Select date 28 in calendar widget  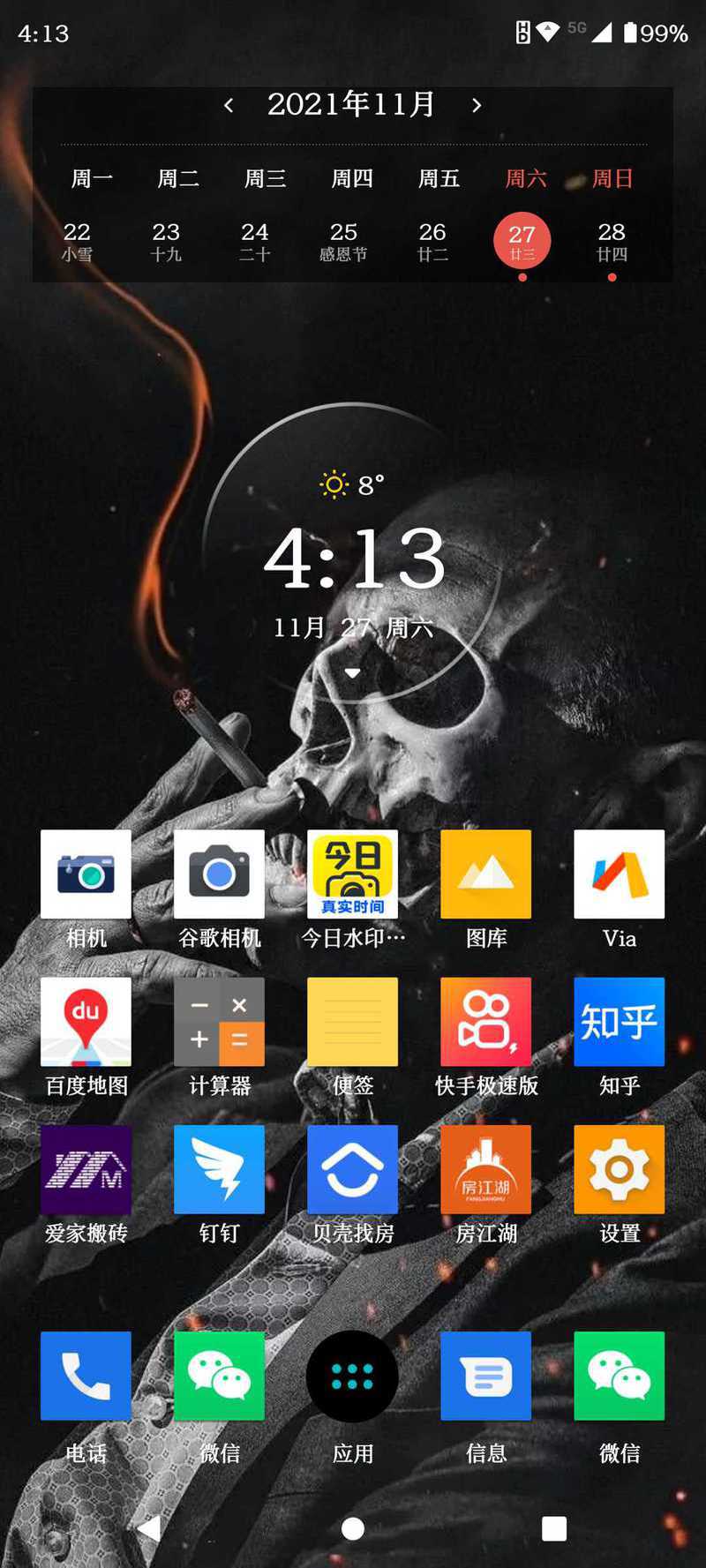pos(612,242)
